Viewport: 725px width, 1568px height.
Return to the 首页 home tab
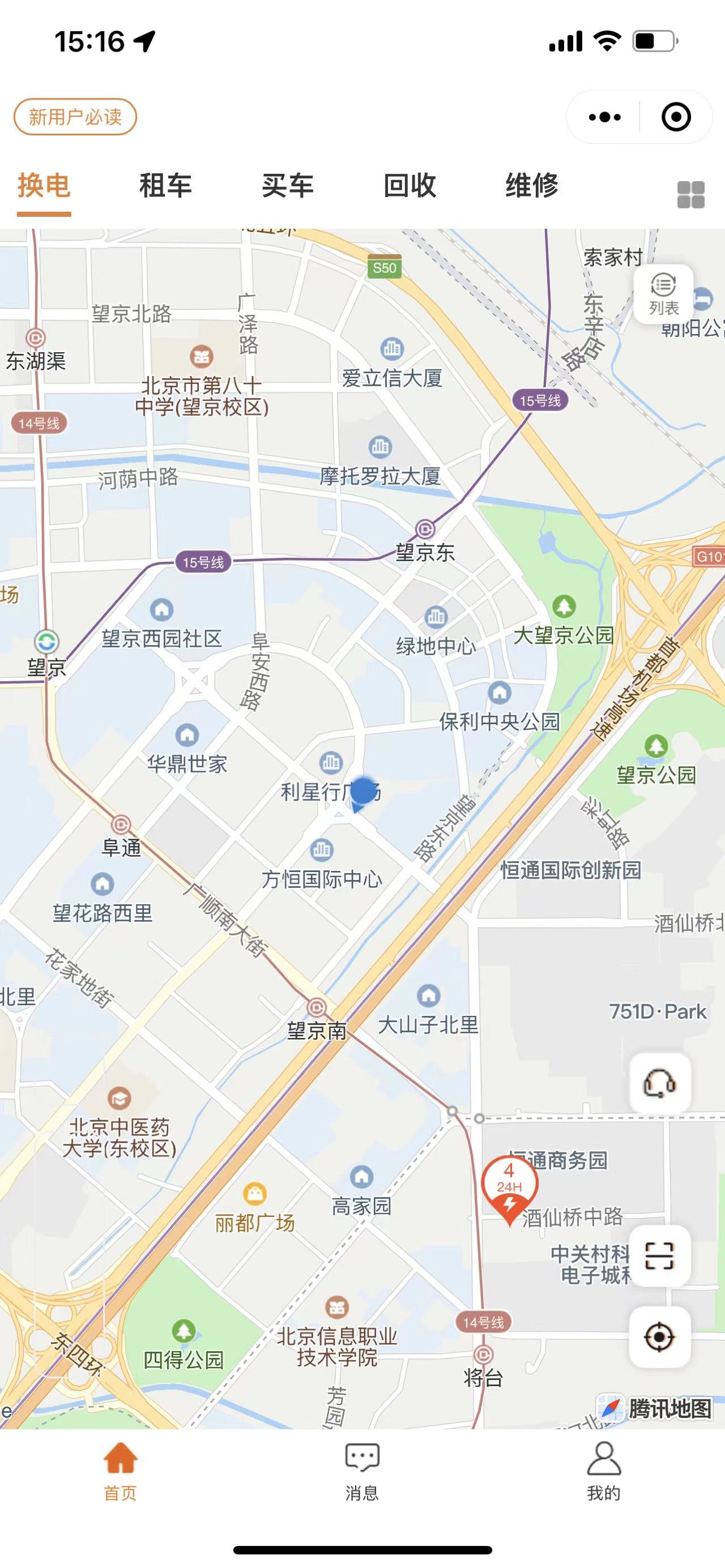121,1471
